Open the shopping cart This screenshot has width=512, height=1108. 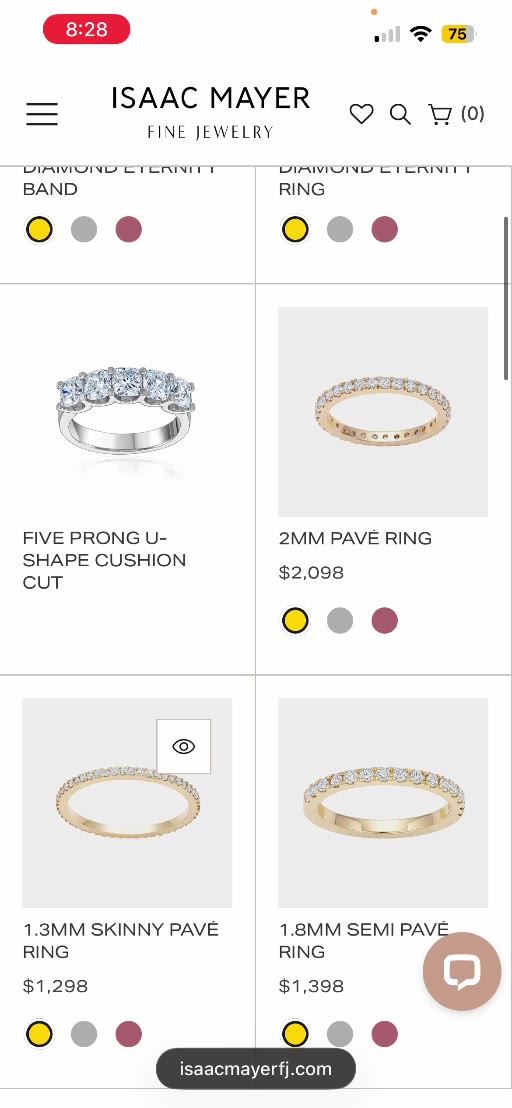coord(456,114)
